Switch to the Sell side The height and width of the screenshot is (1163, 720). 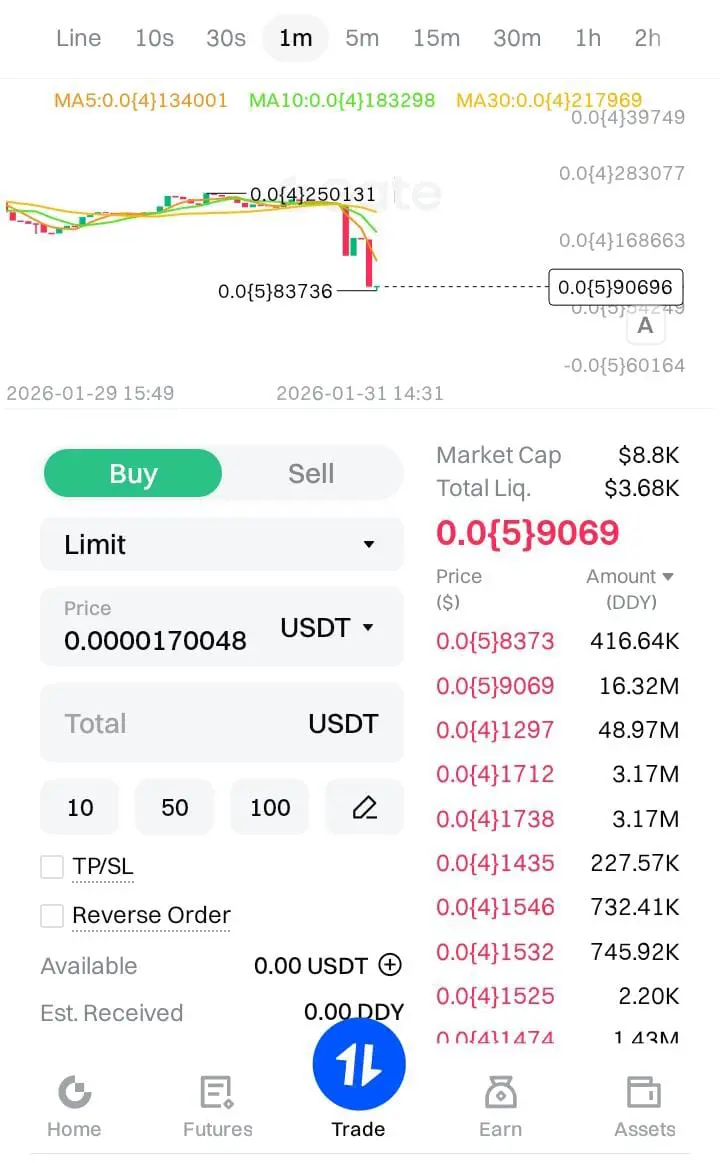click(311, 473)
